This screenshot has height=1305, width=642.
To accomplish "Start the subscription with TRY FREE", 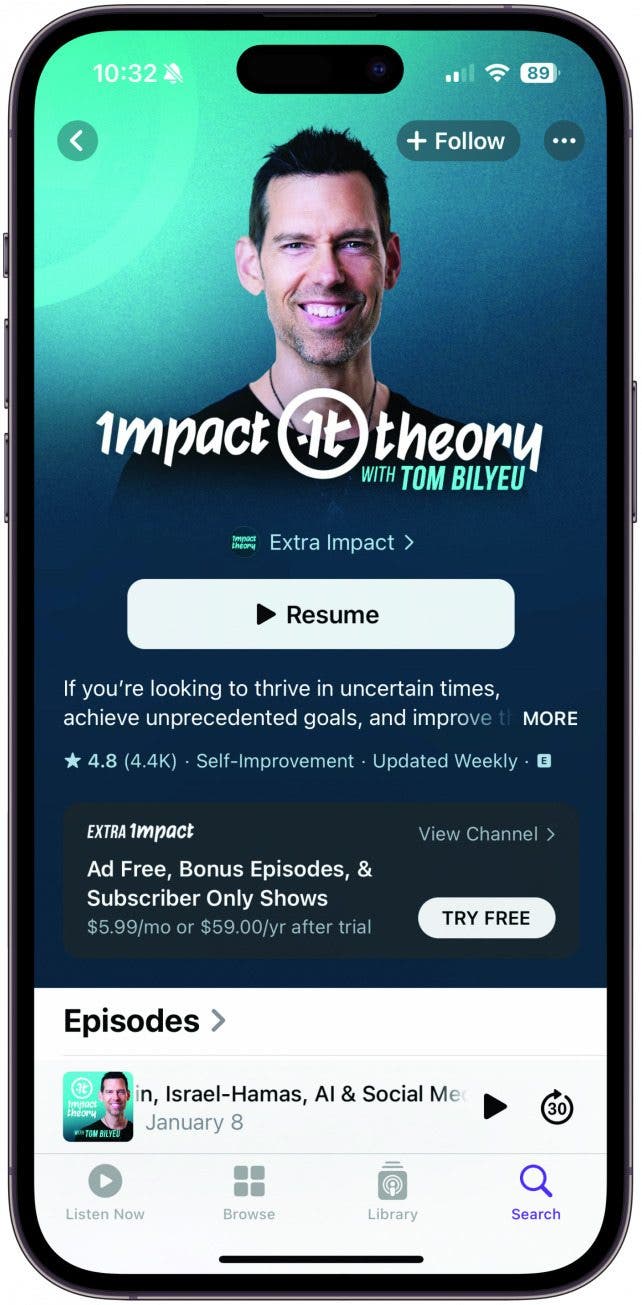I will (486, 917).
